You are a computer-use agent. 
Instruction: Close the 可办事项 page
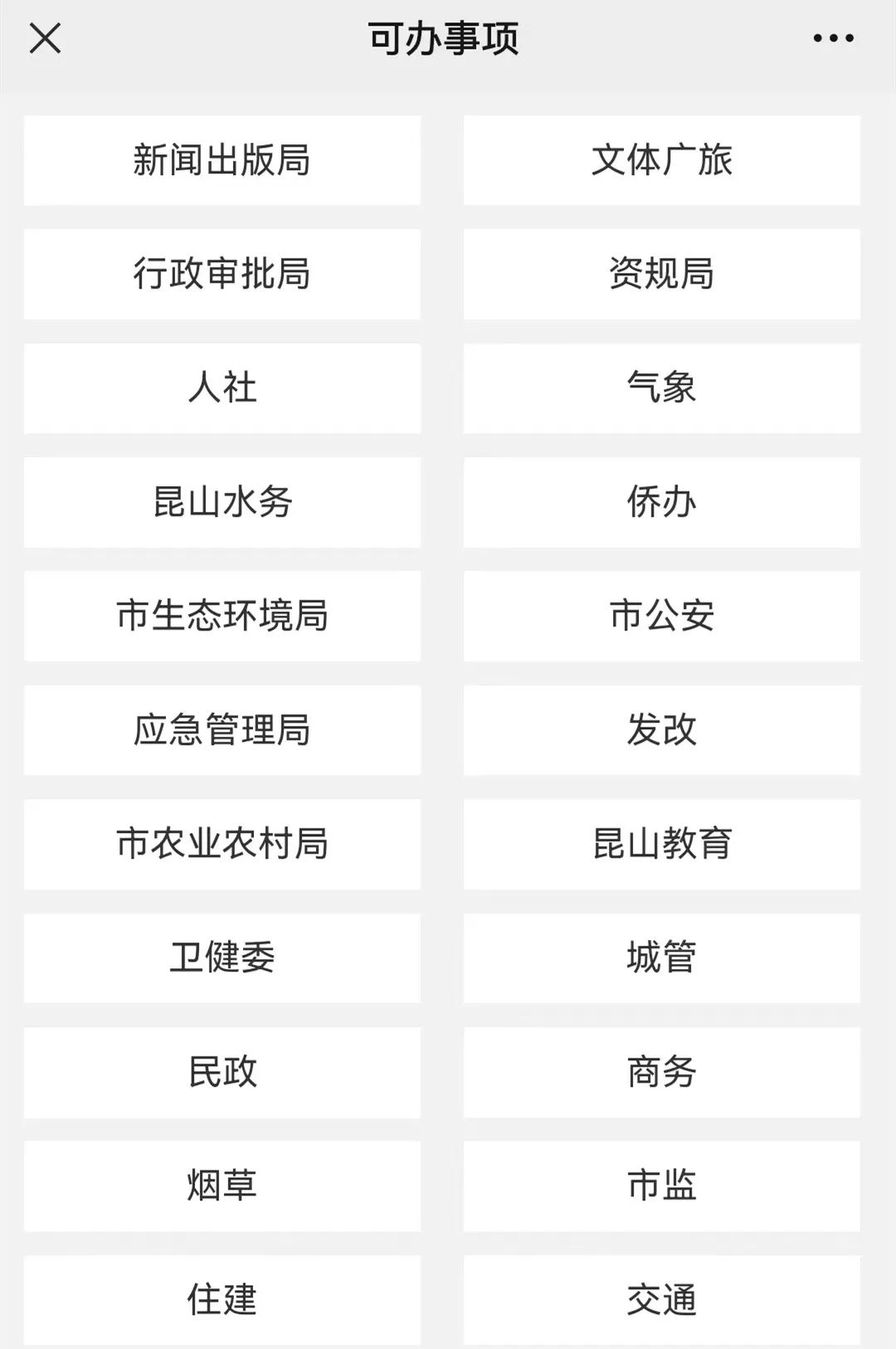pyautogui.click(x=45, y=38)
